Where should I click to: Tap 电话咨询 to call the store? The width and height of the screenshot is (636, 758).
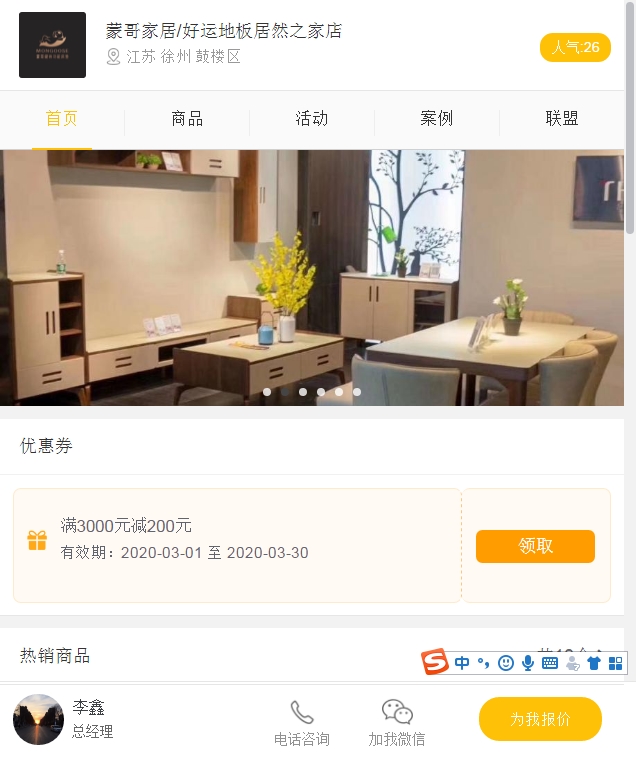coord(302,724)
